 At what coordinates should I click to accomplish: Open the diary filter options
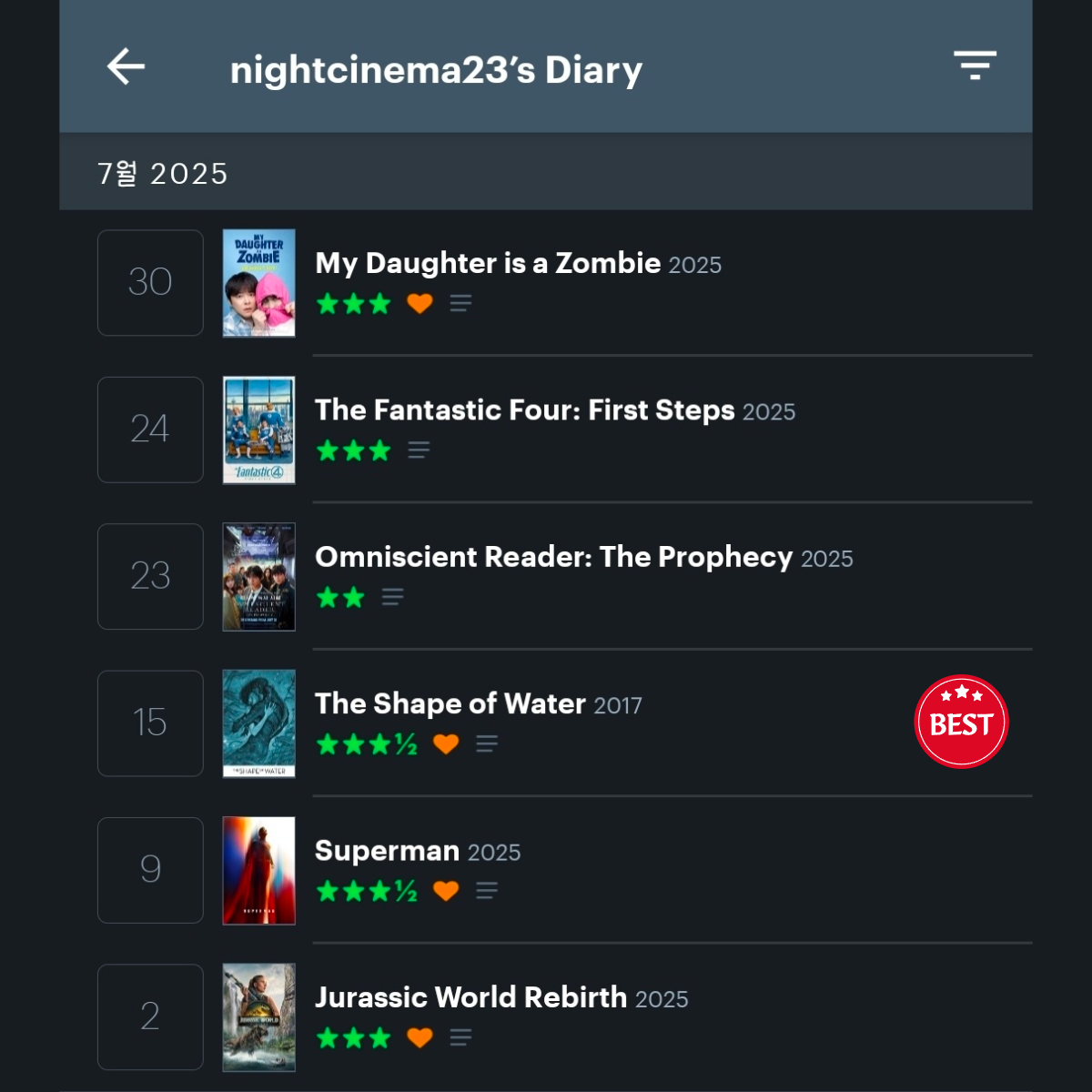975,66
